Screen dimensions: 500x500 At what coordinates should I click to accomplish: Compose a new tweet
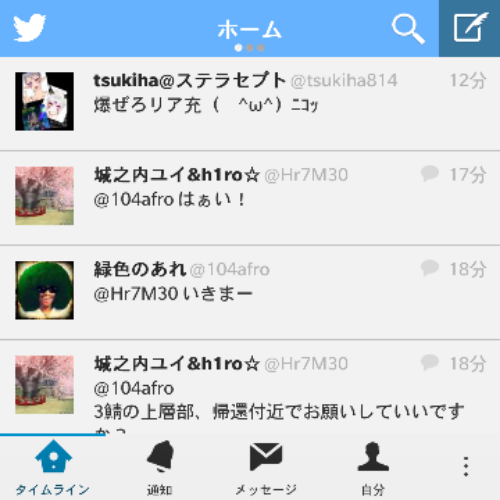click(469, 28)
